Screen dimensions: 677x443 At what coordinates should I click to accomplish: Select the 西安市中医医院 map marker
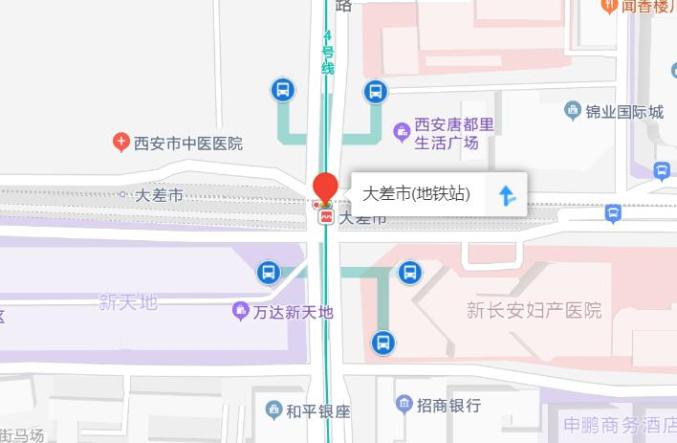pyautogui.click(x=121, y=143)
